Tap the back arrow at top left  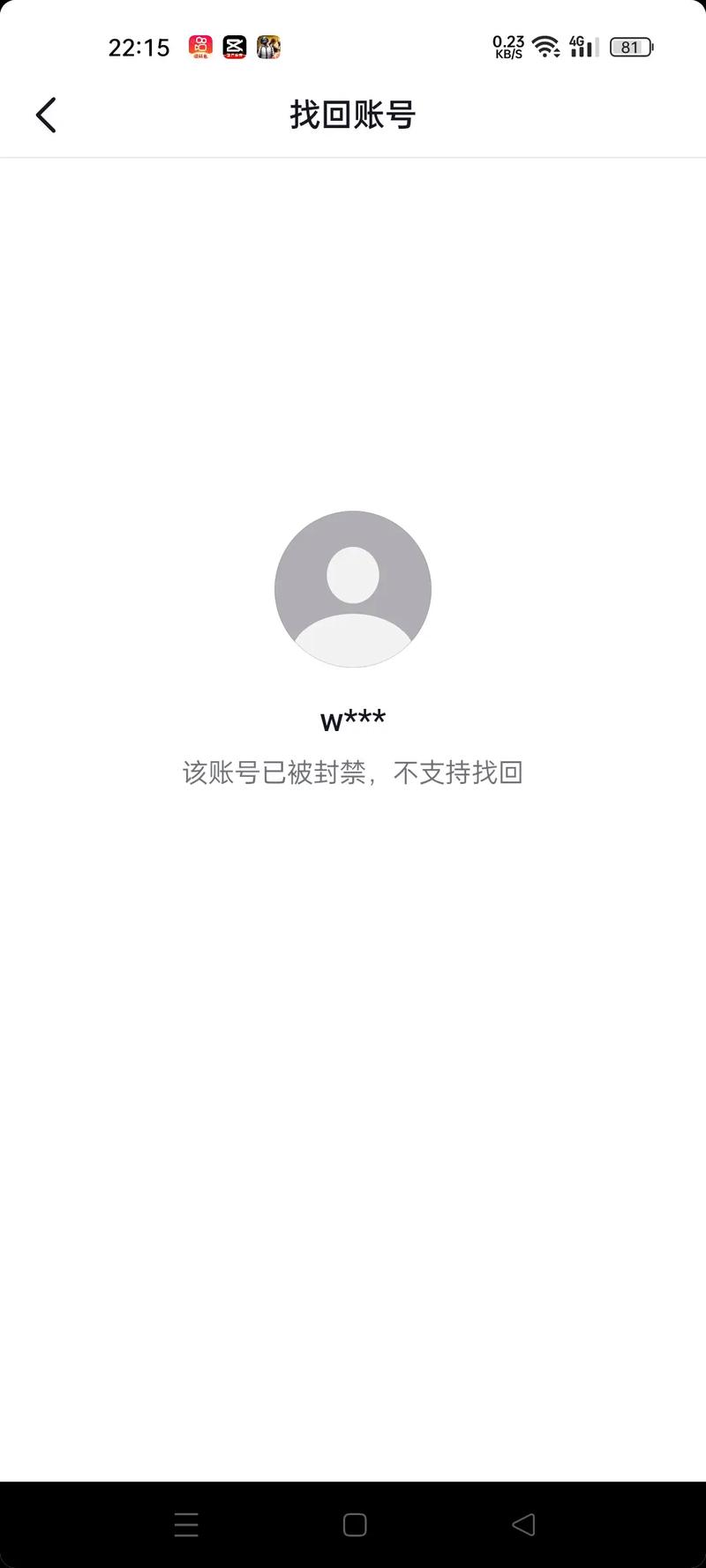coord(46,115)
